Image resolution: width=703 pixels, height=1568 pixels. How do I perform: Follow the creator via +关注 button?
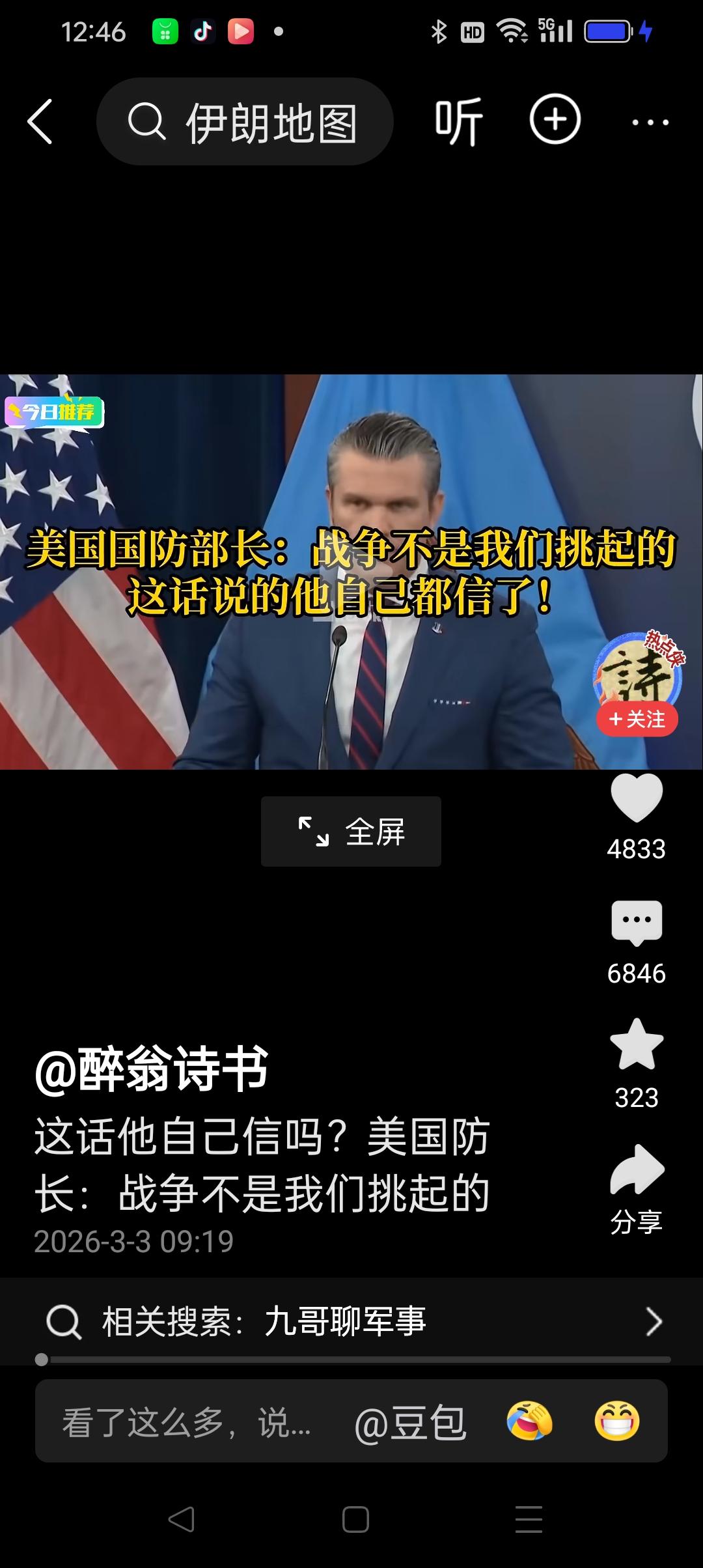(637, 719)
